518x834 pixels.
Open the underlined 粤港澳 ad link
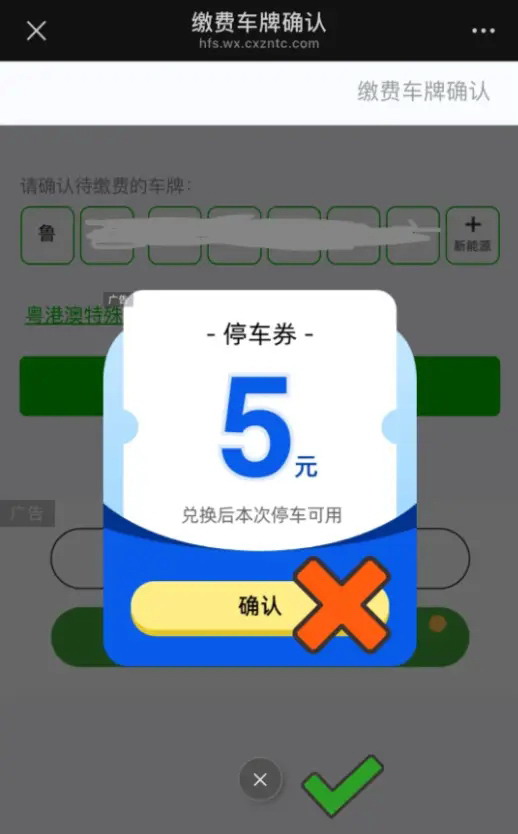click(74, 315)
